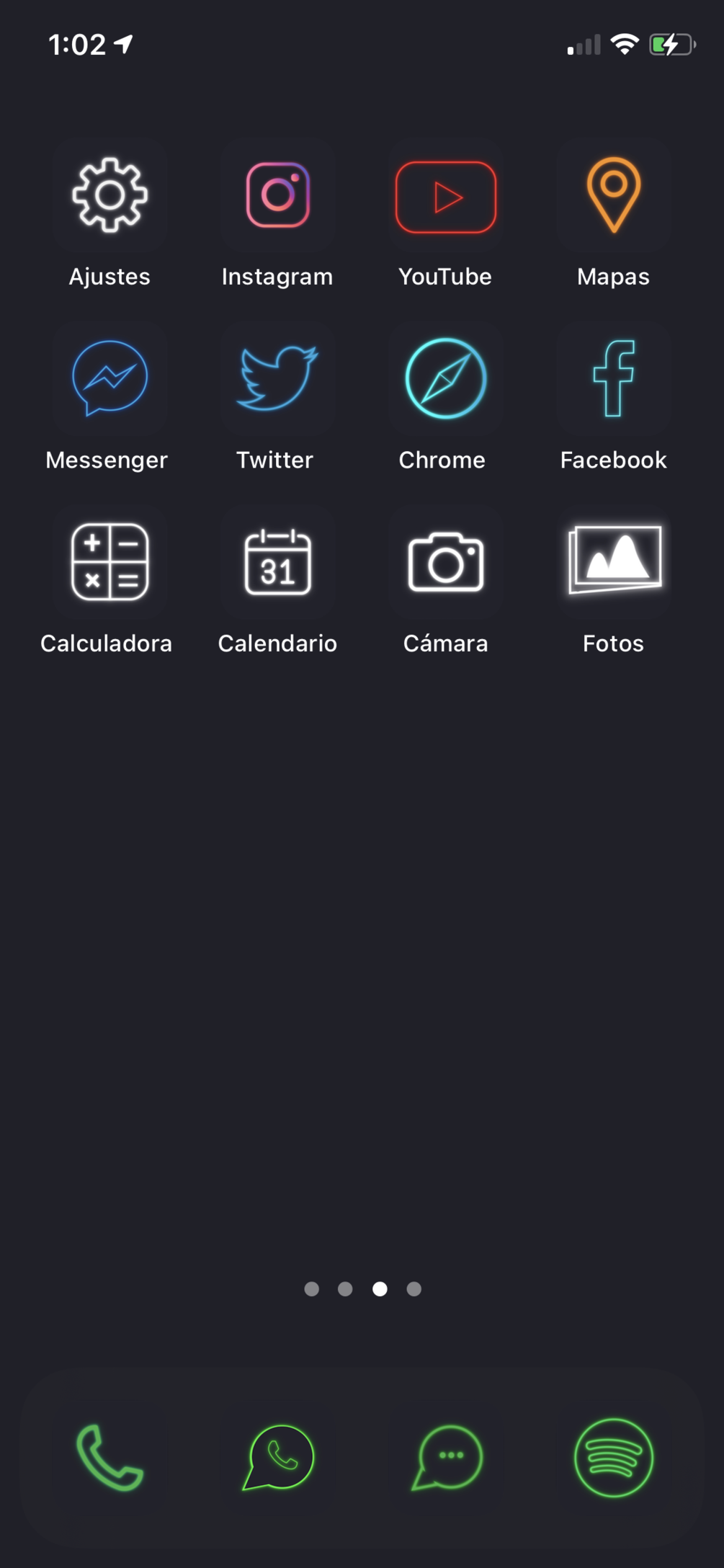Image resolution: width=724 pixels, height=1568 pixels.
Task: Launch the Twitter app
Action: [x=277, y=378]
